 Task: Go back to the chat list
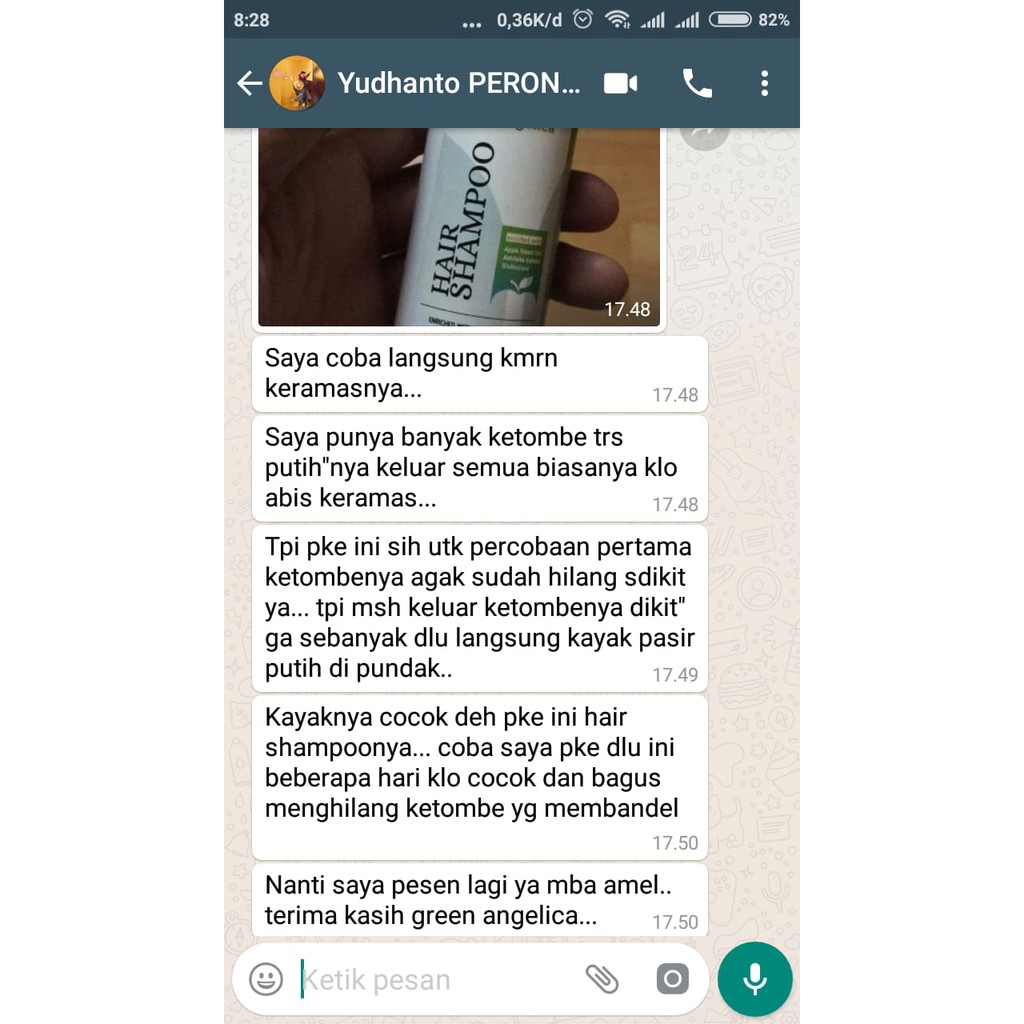click(x=249, y=84)
